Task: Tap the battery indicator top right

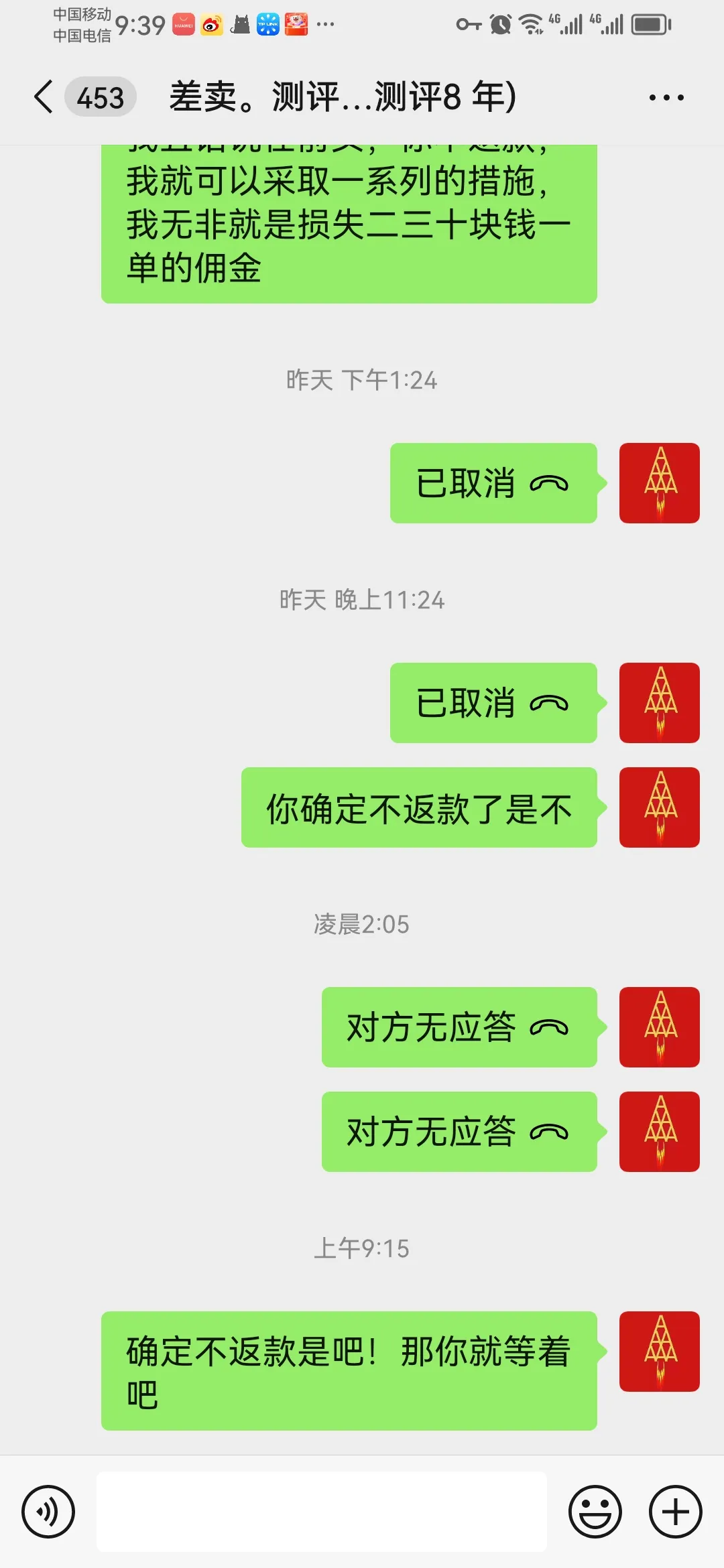Action: 651,24
